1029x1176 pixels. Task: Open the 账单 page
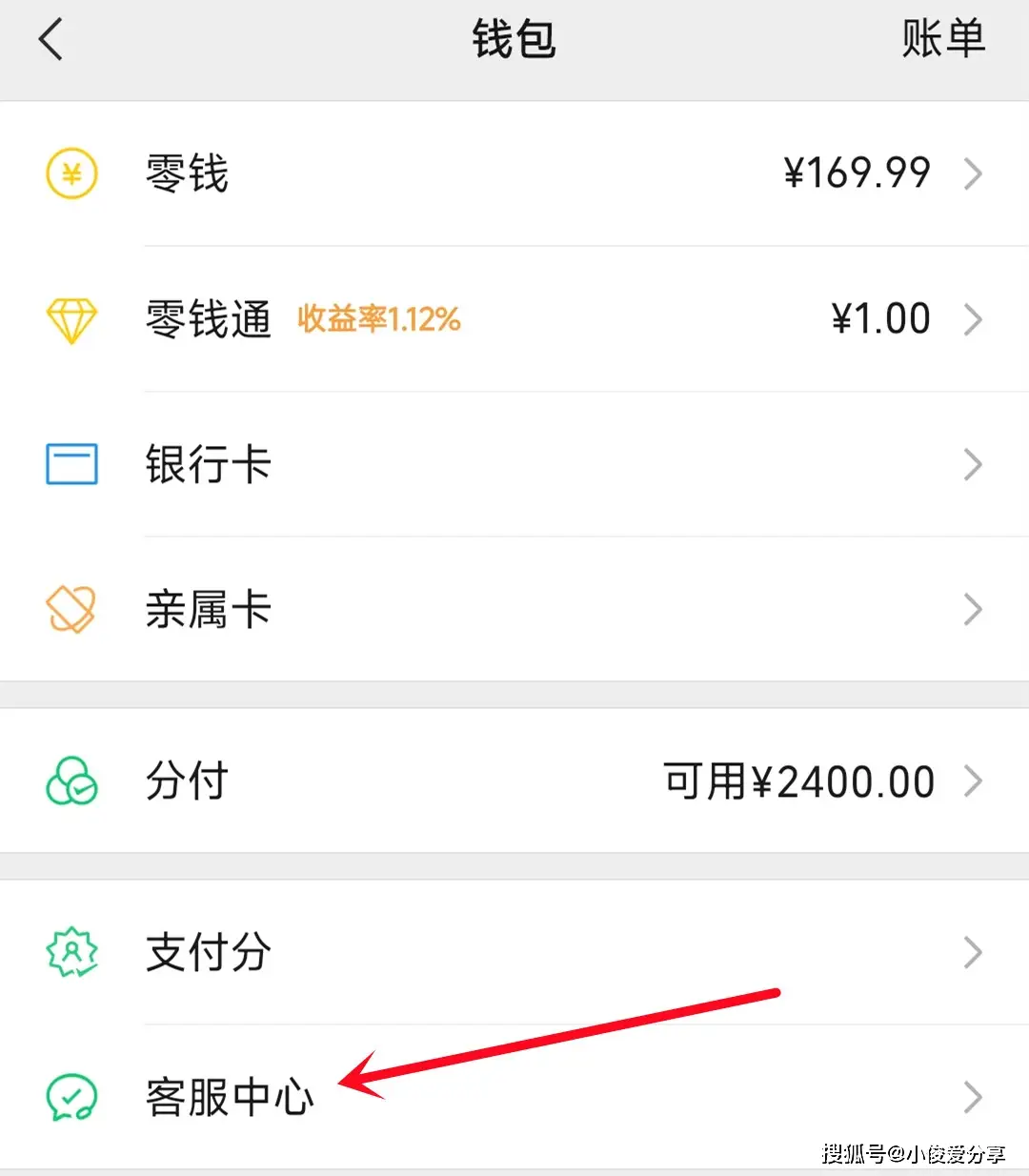[x=941, y=40]
